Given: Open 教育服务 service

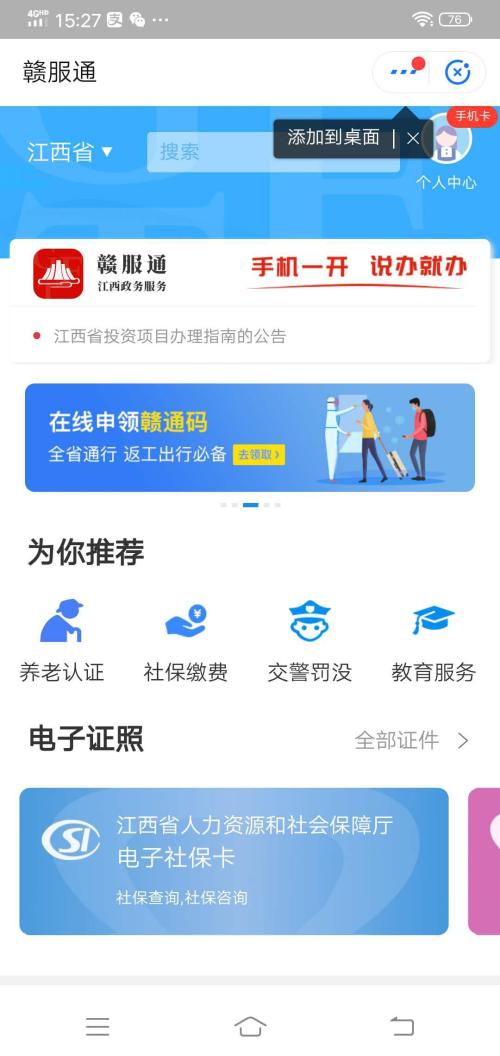Looking at the screenshot, I should click(x=433, y=640).
